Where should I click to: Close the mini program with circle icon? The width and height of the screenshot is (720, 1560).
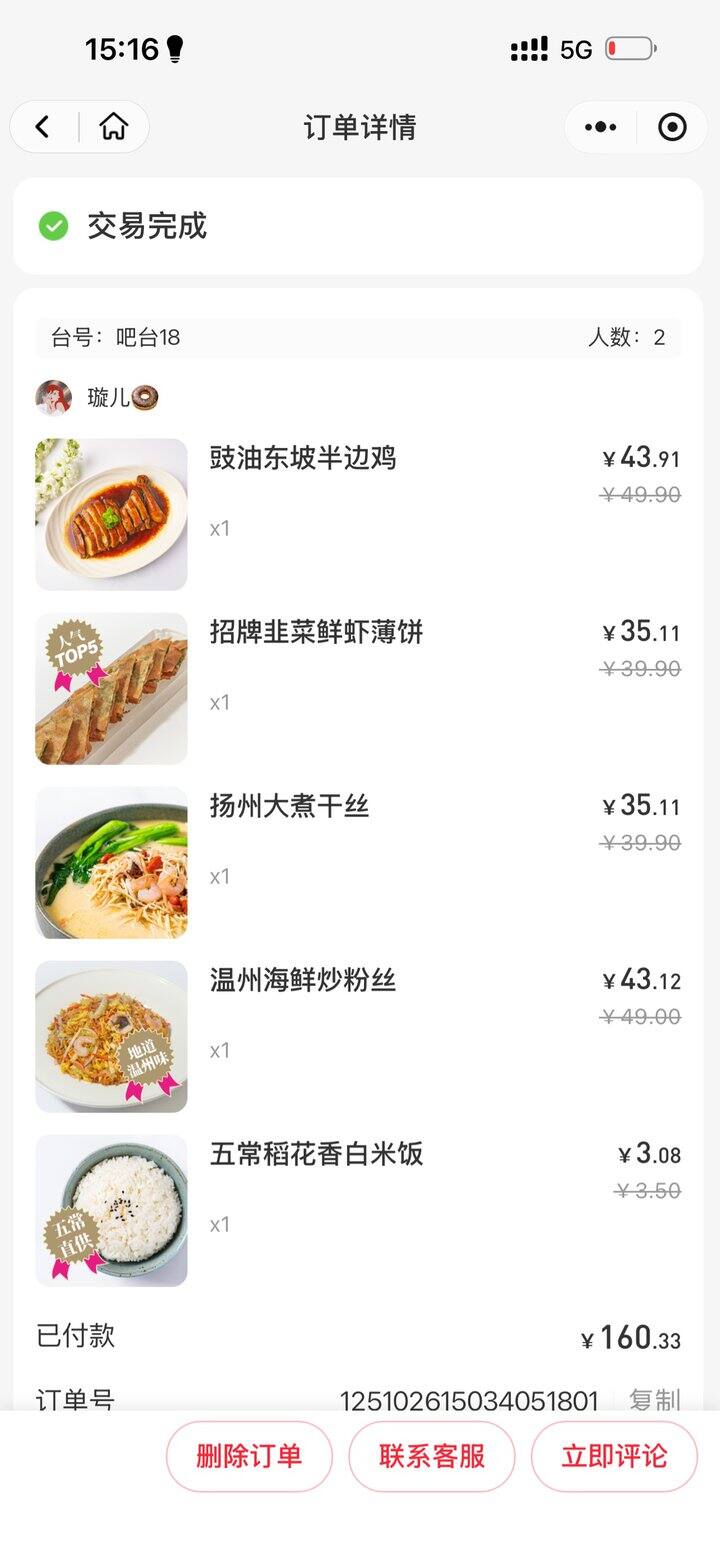[x=672, y=127]
